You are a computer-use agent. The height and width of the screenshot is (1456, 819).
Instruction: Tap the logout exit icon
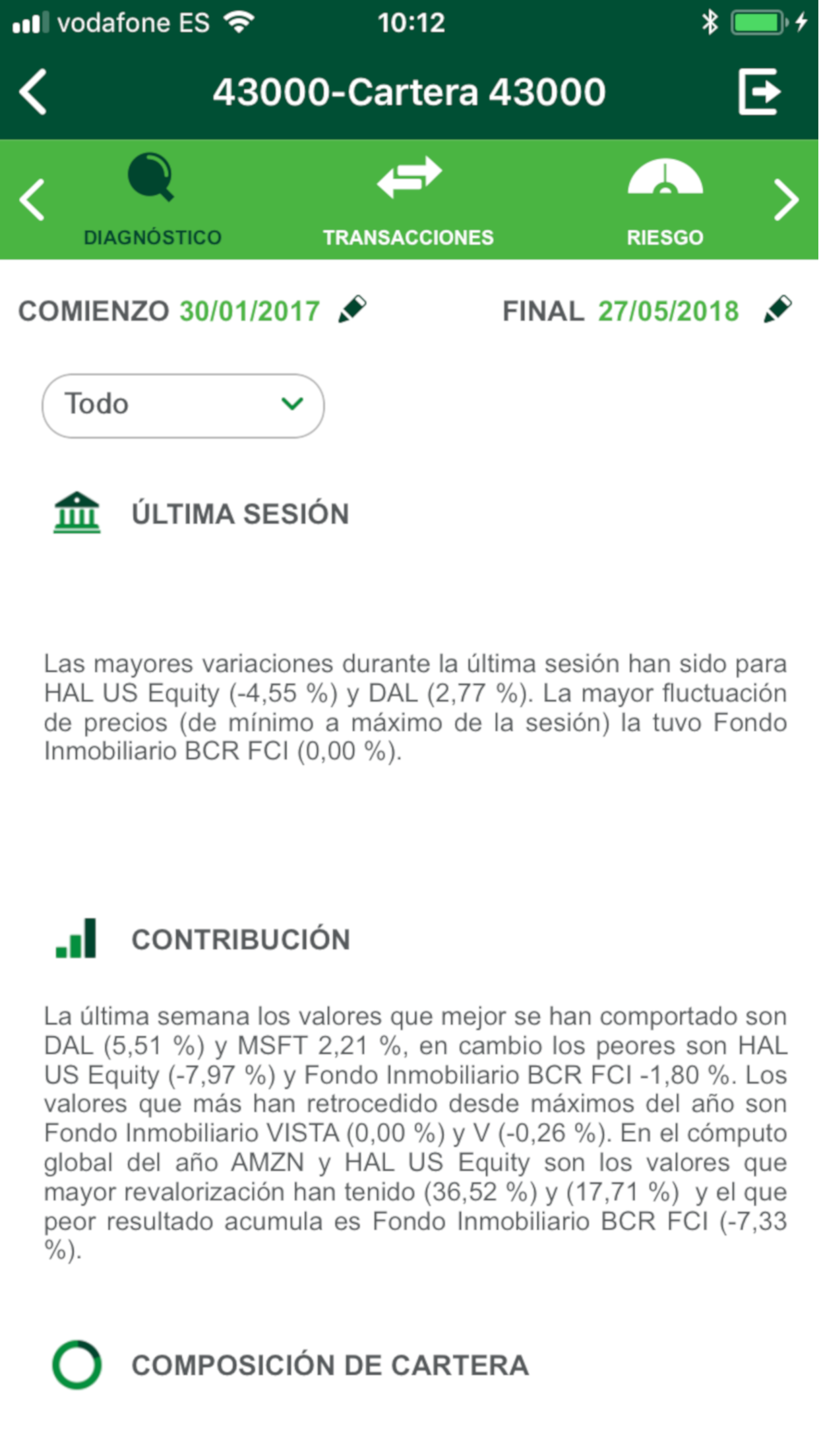tap(760, 92)
